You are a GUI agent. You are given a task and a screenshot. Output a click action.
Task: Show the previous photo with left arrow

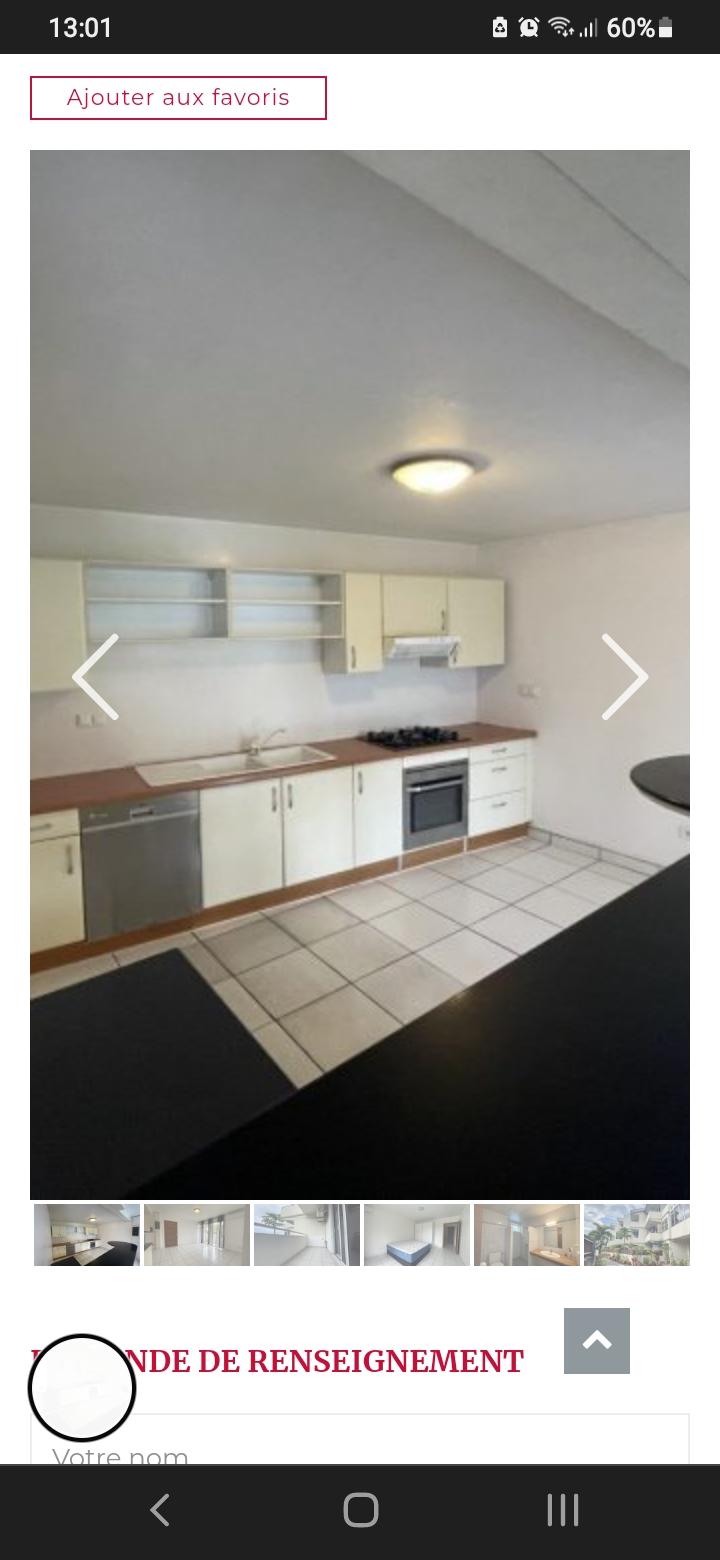click(x=96, y=677)
